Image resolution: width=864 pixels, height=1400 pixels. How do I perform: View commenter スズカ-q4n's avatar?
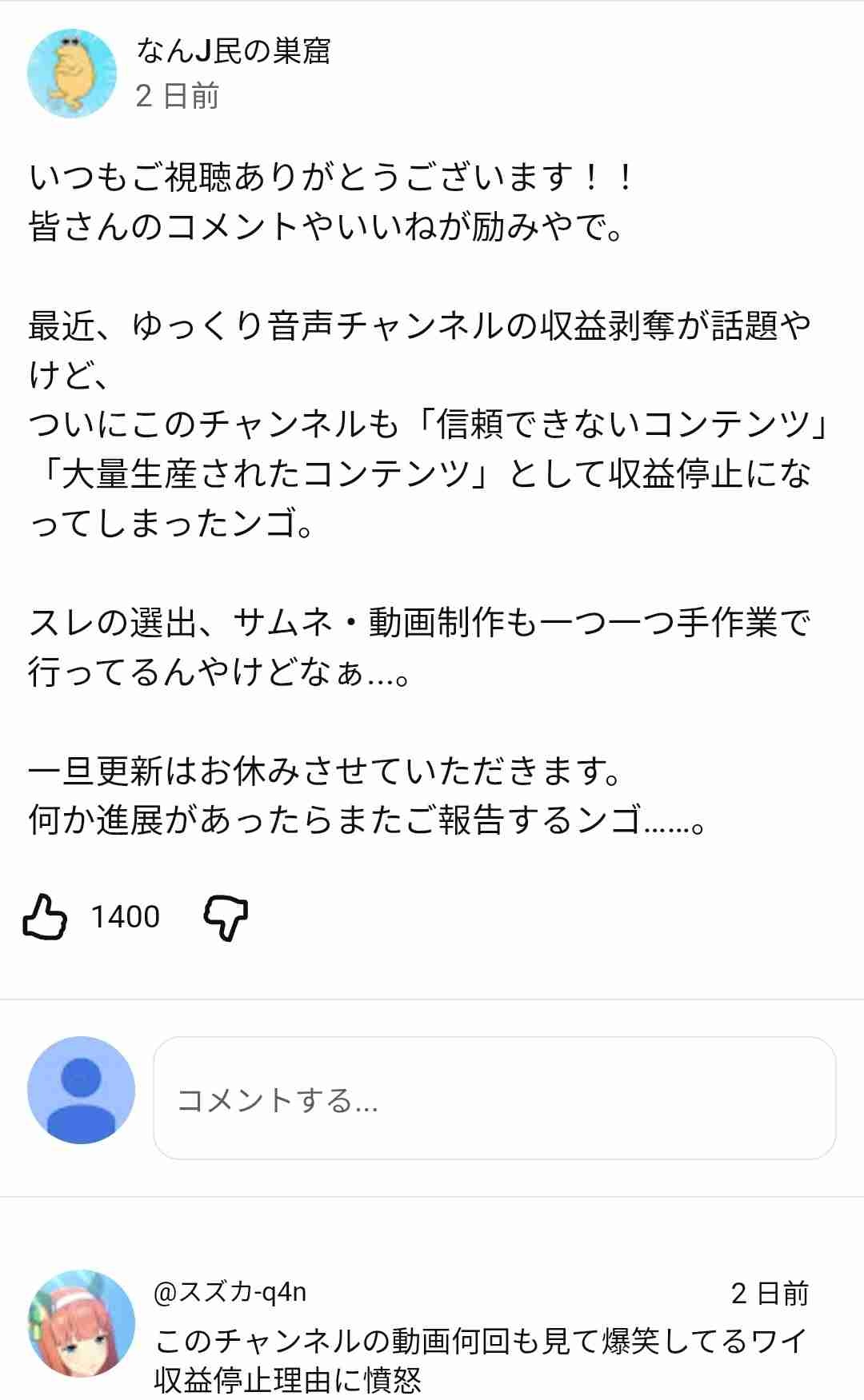click(81, 1322)
